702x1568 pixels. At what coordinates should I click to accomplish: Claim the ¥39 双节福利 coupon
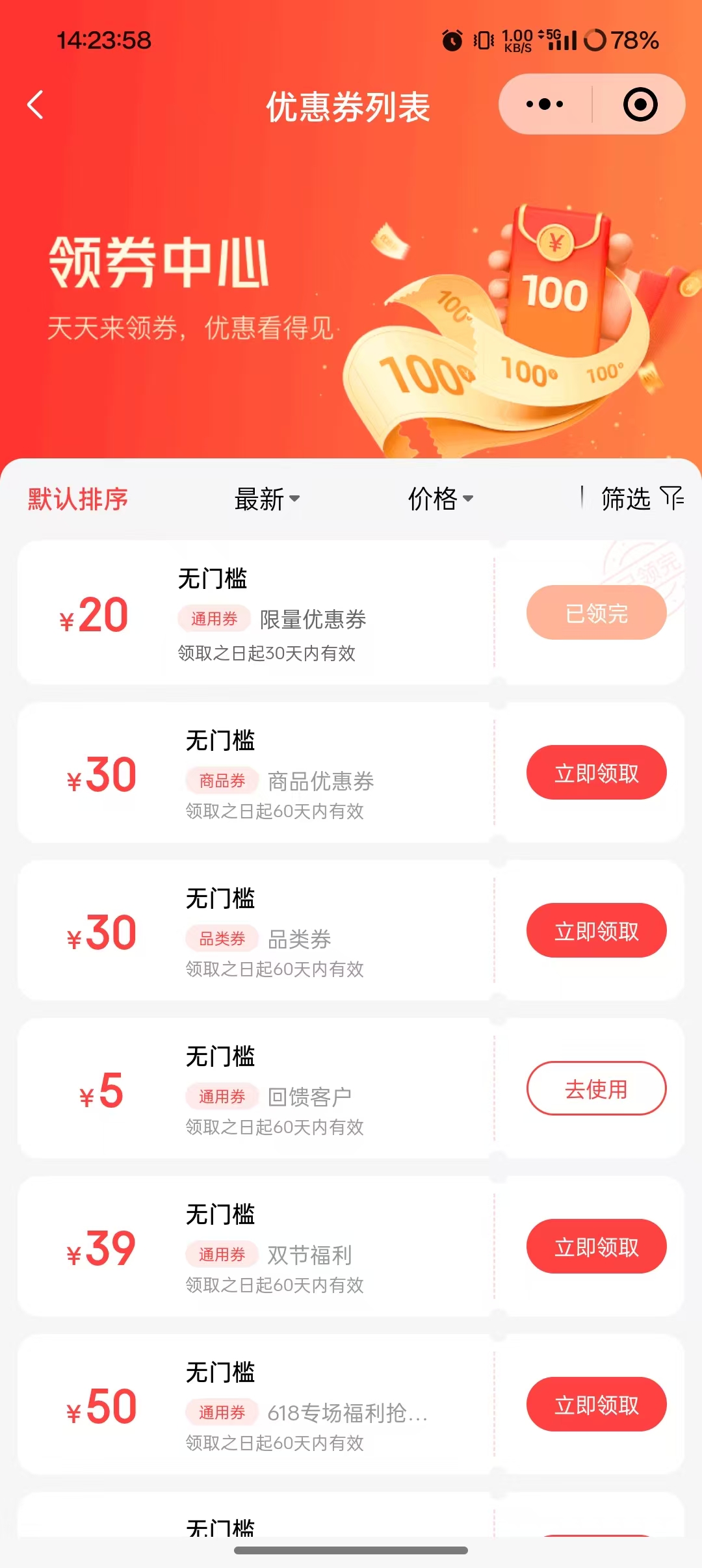(x=596, y=1247)
